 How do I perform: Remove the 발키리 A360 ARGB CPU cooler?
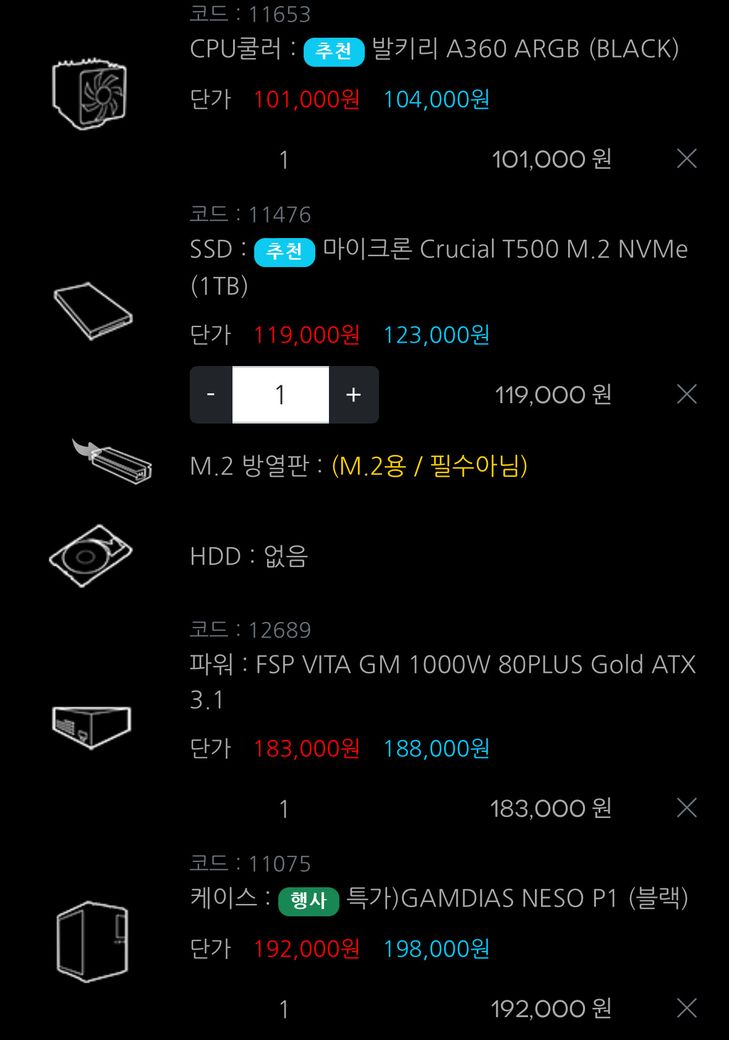point(686,158)
